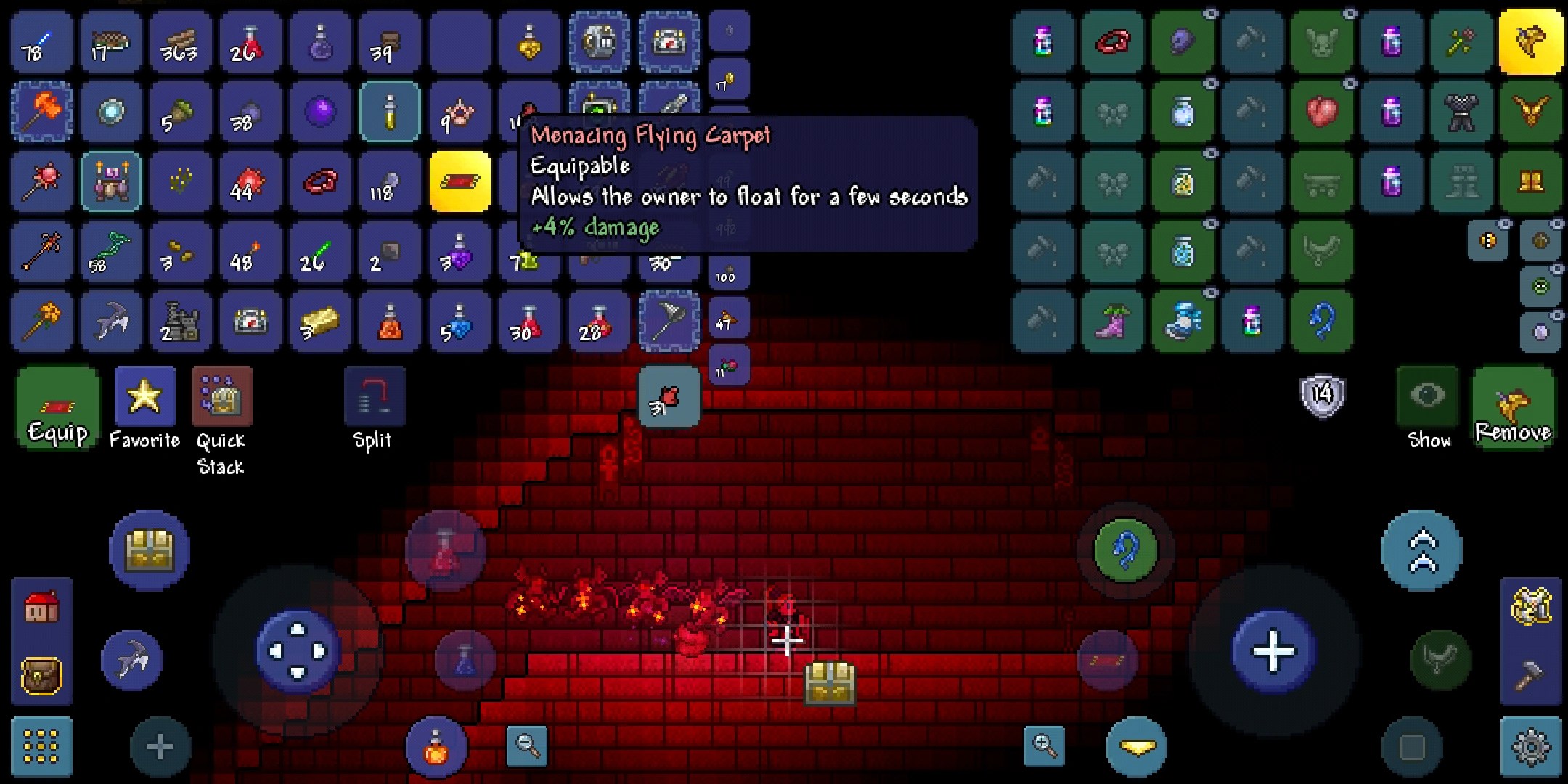
Task: Zoom out with the minus magnifier
Action: pyautogui.click(x=527, y=744)
